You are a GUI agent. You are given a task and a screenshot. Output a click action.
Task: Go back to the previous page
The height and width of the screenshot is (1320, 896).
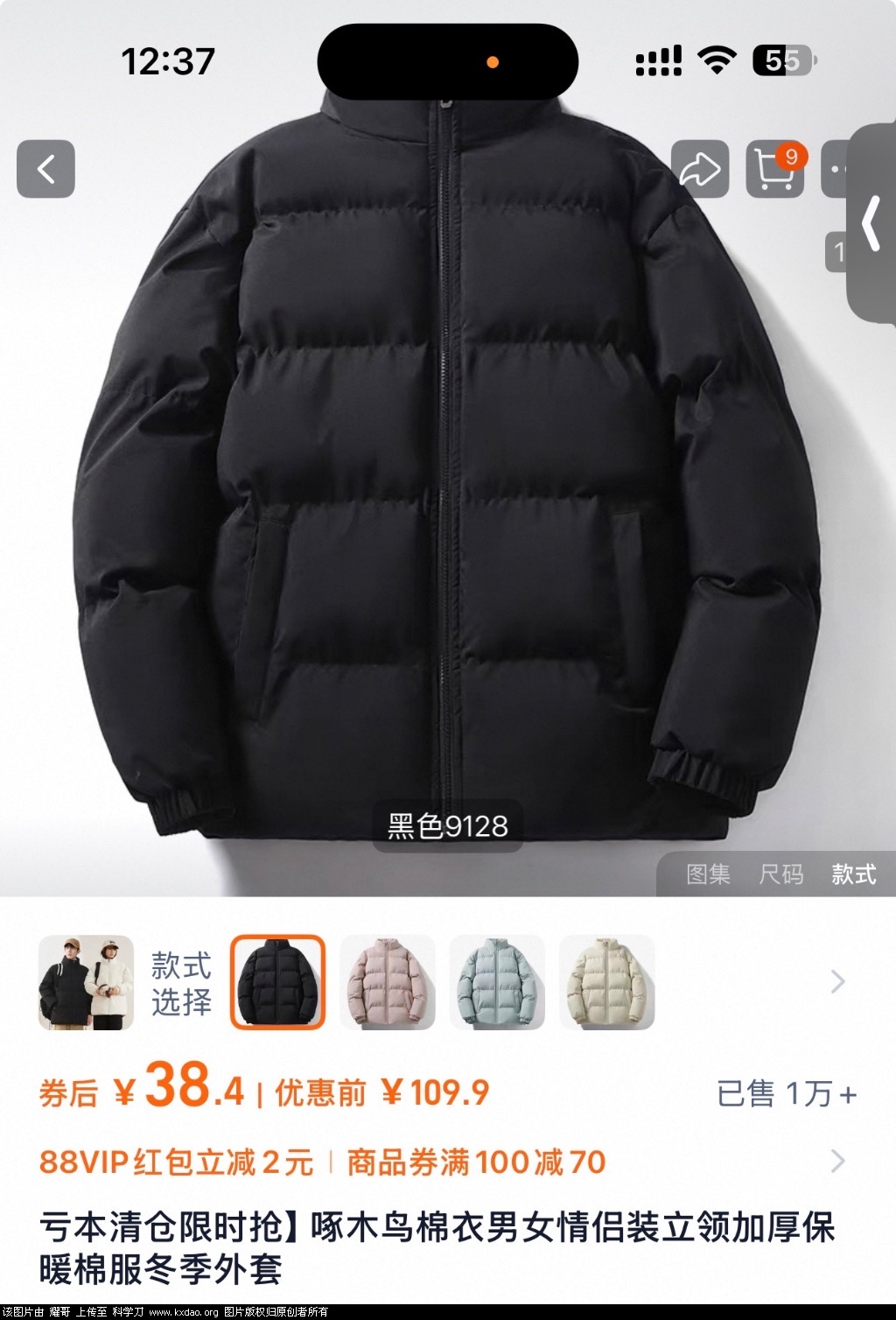[x=45, y=169]
